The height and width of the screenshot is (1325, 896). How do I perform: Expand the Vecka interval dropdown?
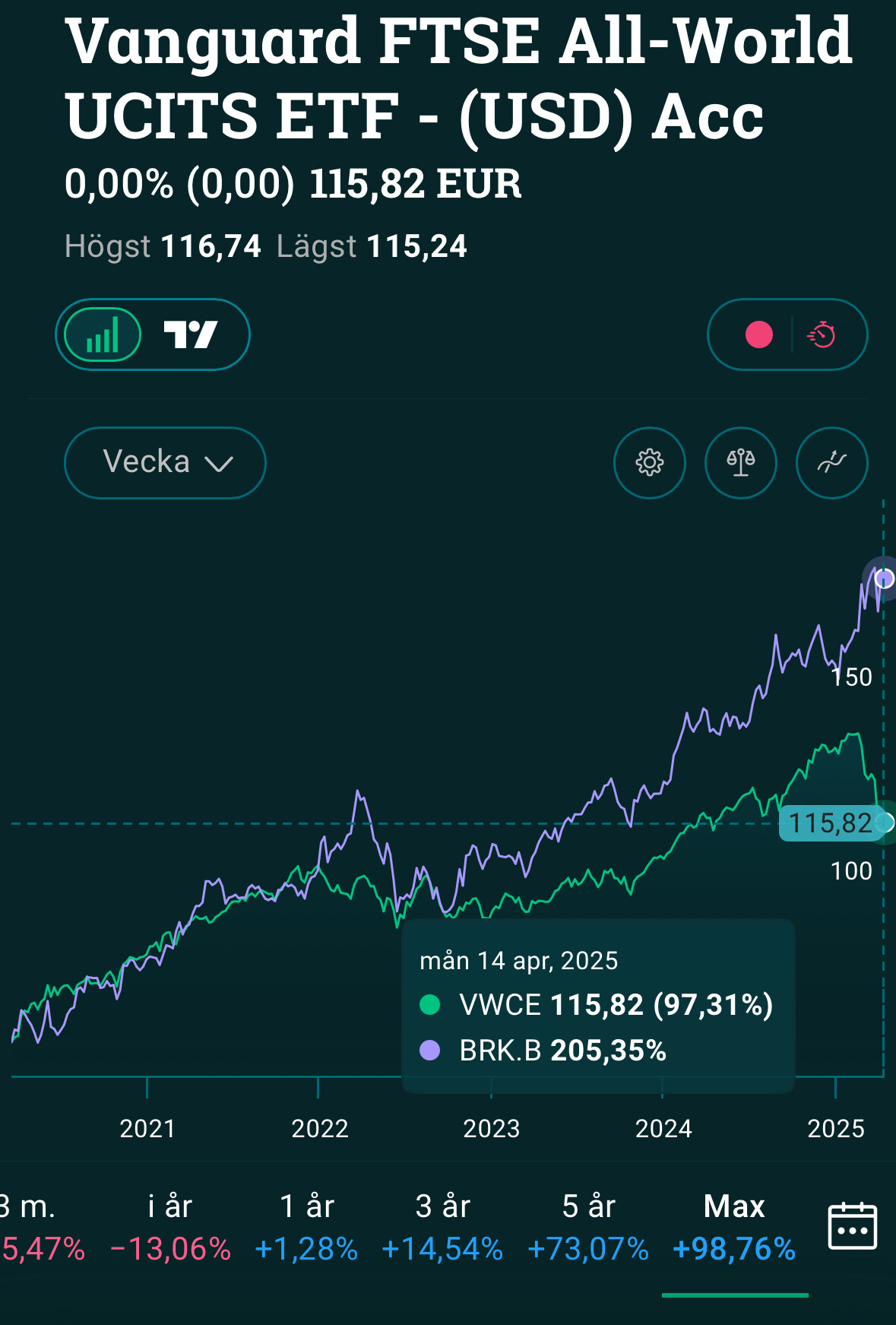pyautogui.click(x=166, y=462)
